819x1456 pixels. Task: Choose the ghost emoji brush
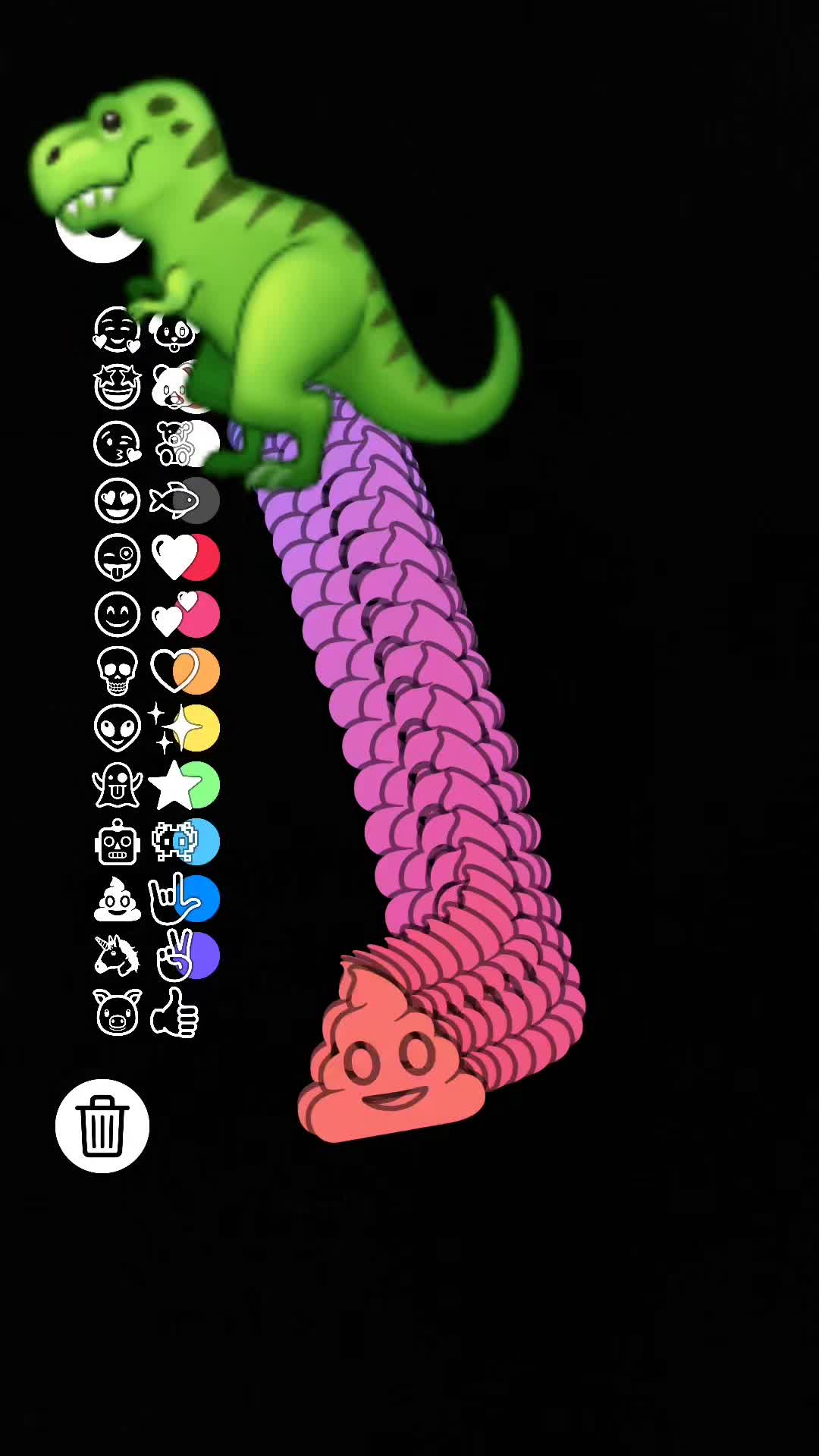tap(118, 786)
